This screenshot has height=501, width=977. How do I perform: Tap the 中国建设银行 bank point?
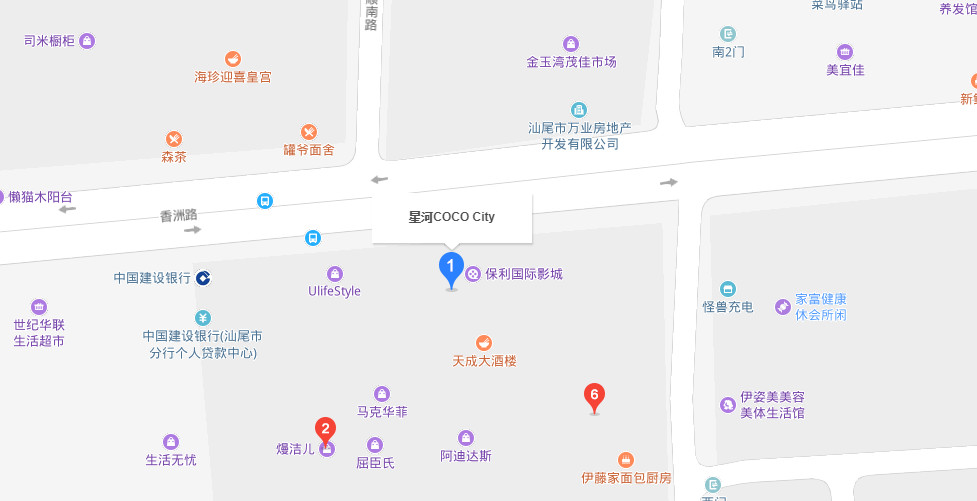[x=203, y=277]
